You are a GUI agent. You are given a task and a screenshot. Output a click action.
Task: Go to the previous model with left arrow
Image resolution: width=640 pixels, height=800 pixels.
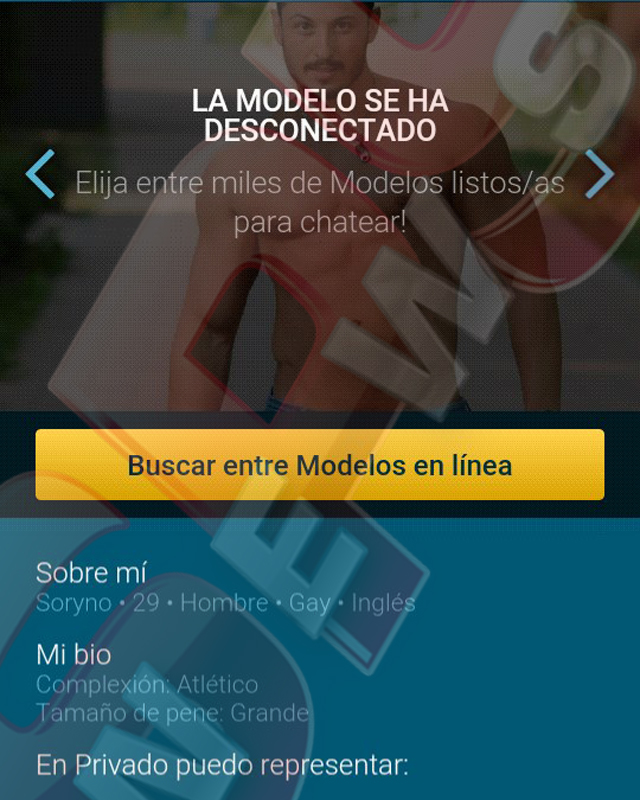[40, 174]
